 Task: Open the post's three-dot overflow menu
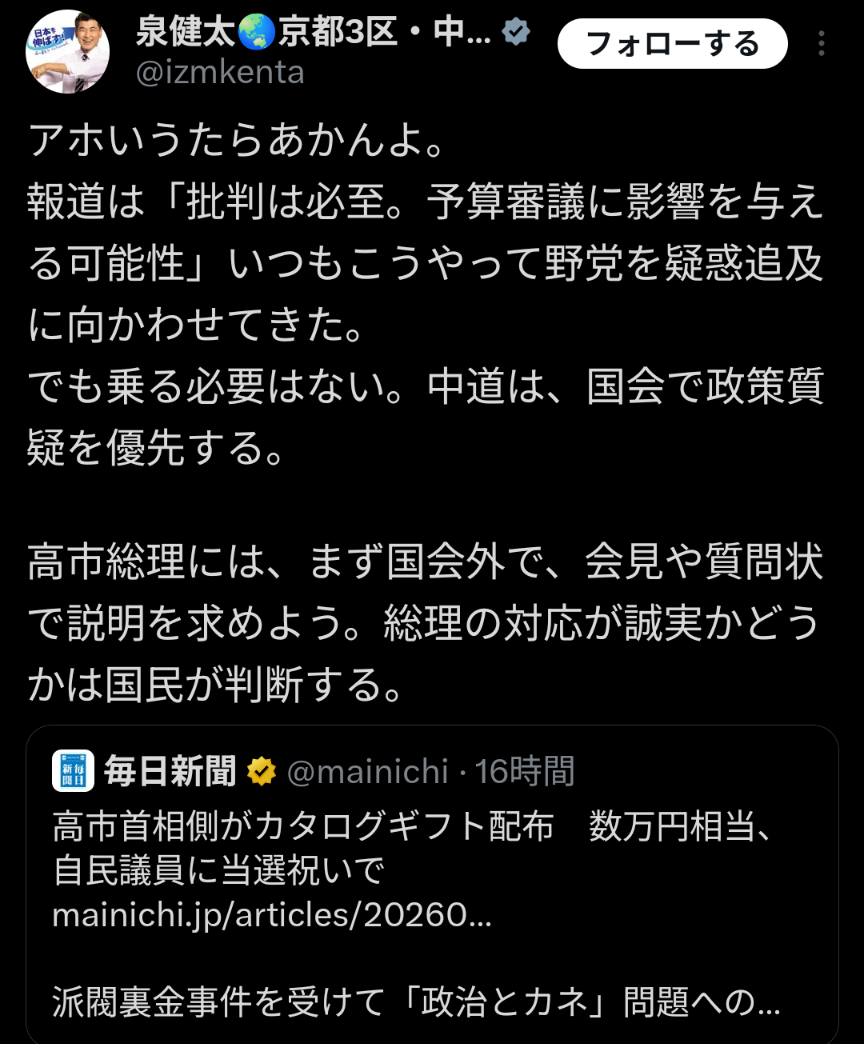pyautogui.click(x=821, y=43)
